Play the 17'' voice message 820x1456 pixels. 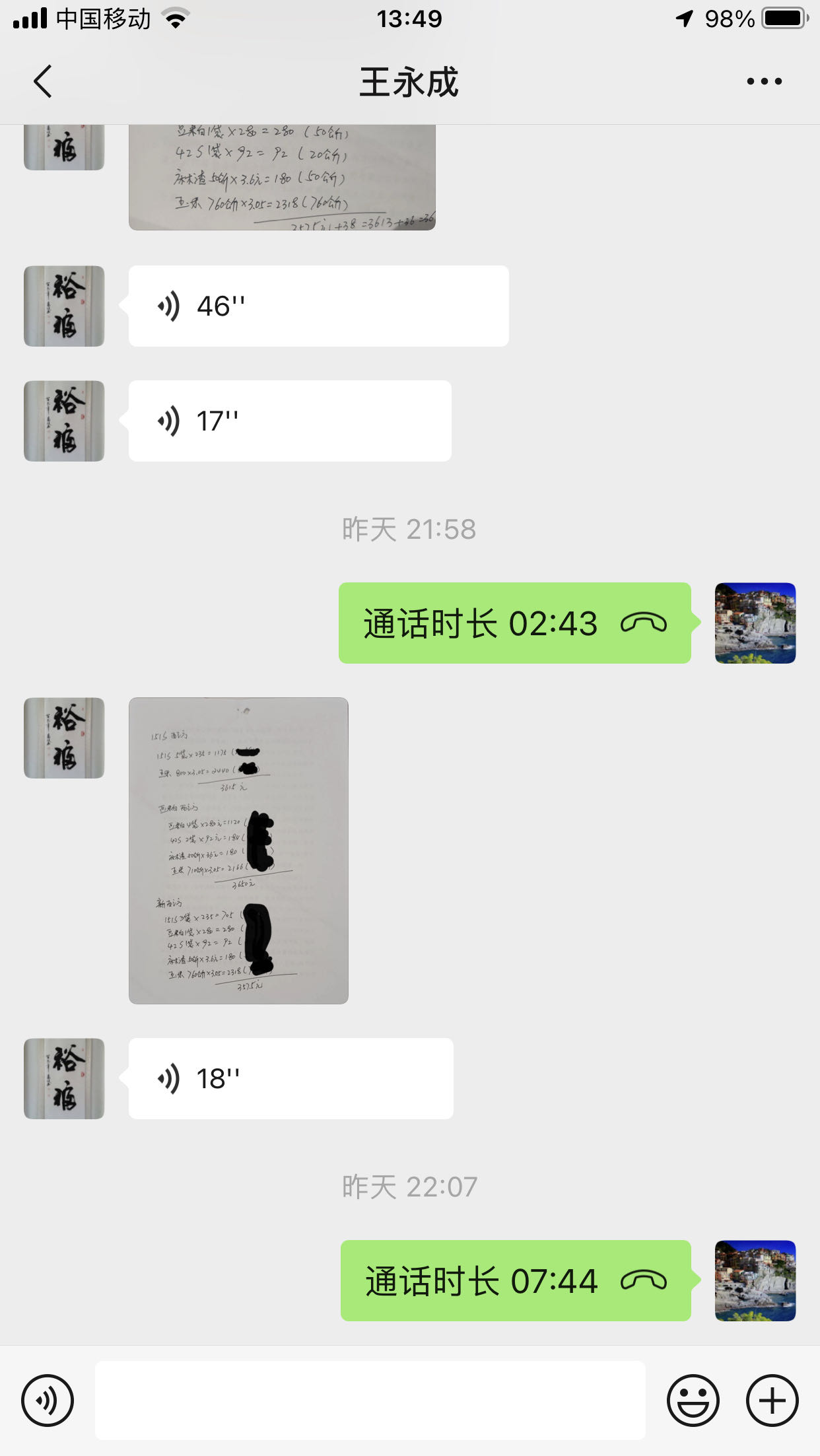[x=290, y=421]
